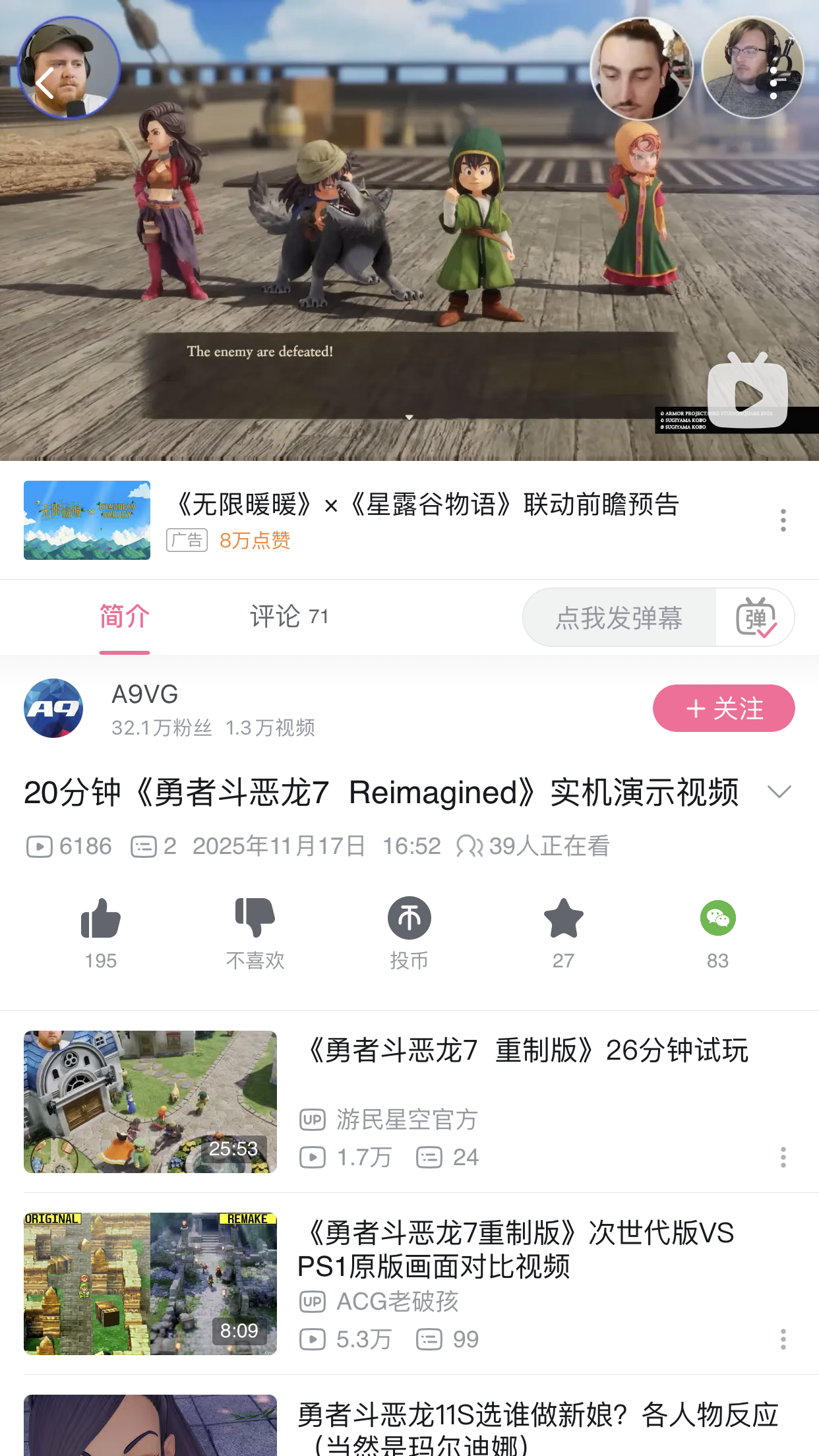
Task: Open options for the 无限暖暖 ad
Action: tap(783, 520)
